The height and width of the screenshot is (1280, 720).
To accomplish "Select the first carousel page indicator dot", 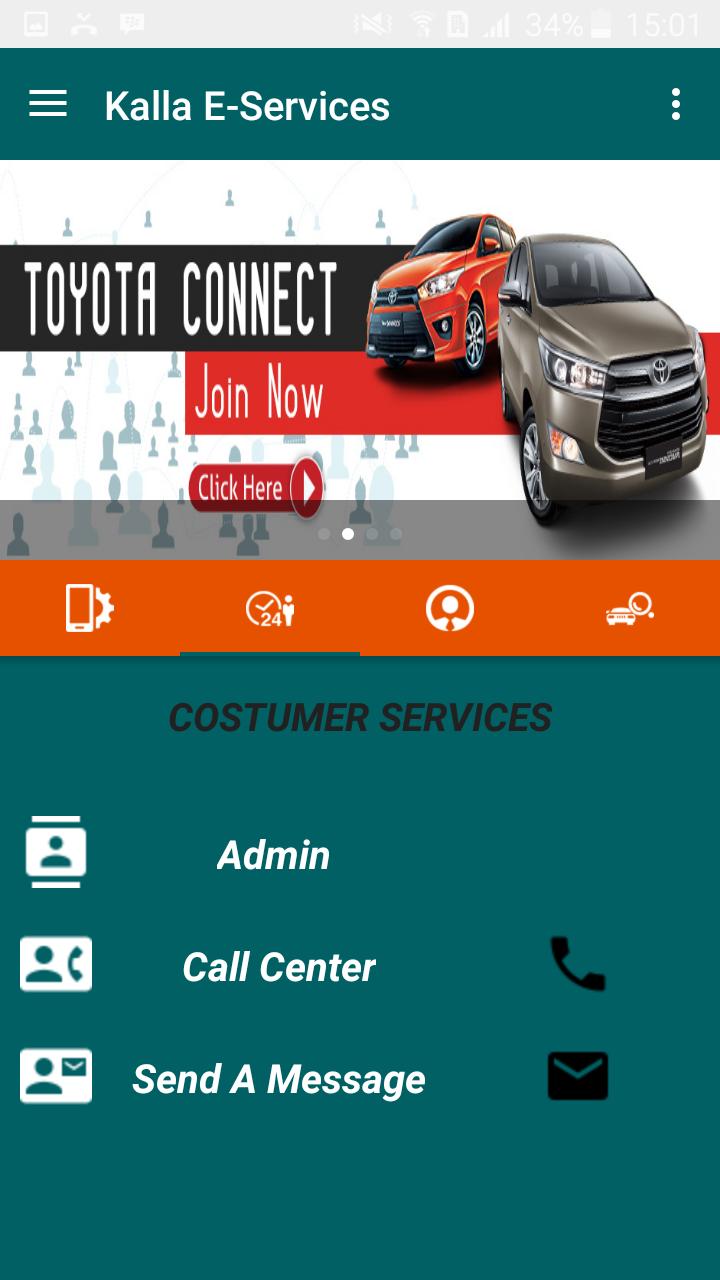I will (324, 534).
